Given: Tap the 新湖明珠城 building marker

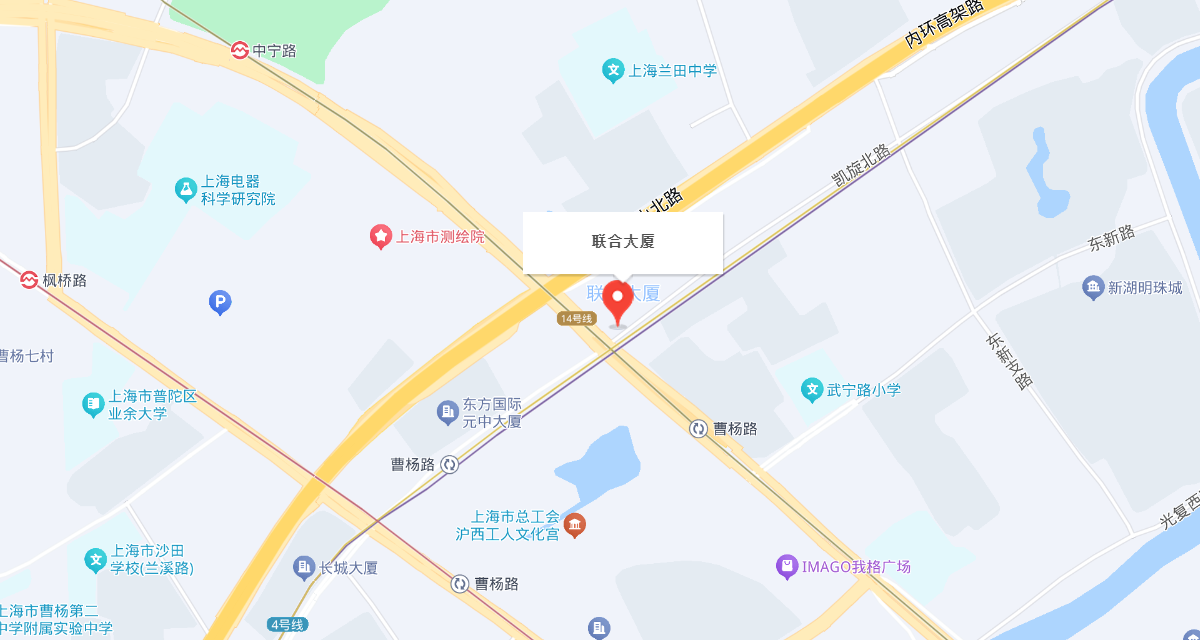Looking at the screenshot, I should pyautogui.click(x=1092, y=288).
